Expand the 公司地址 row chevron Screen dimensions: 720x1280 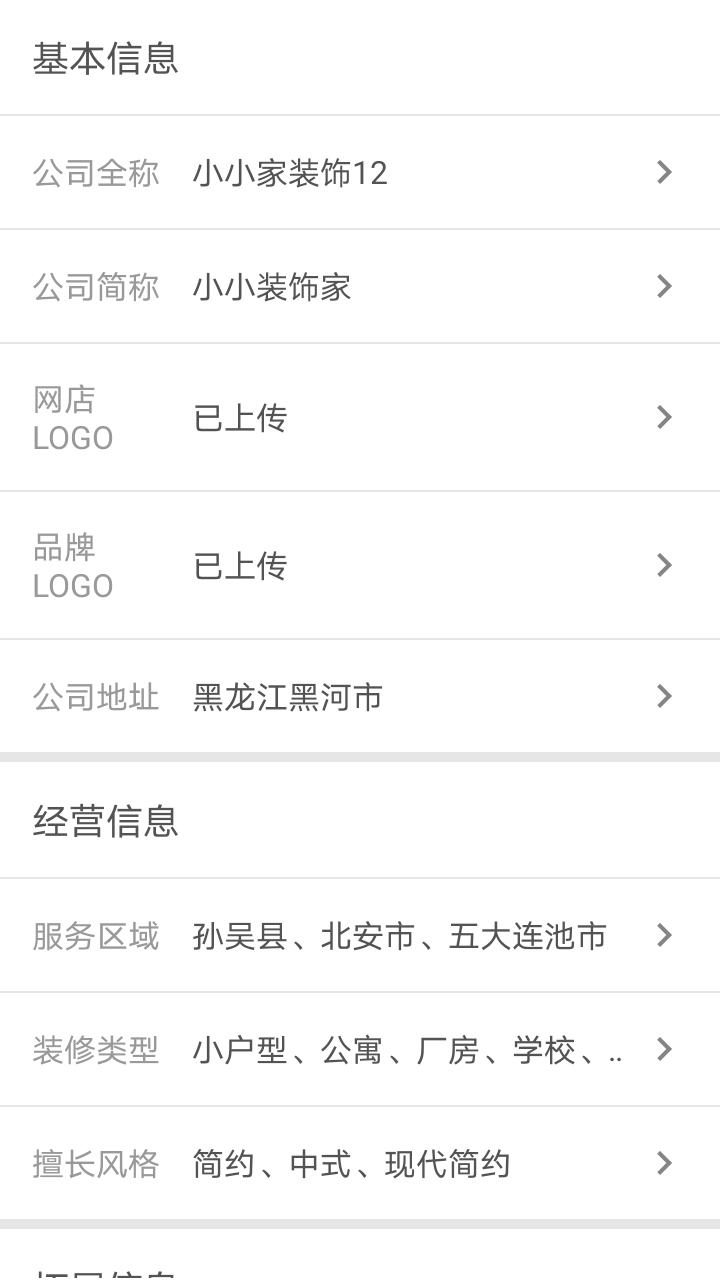tap(664, 697)
